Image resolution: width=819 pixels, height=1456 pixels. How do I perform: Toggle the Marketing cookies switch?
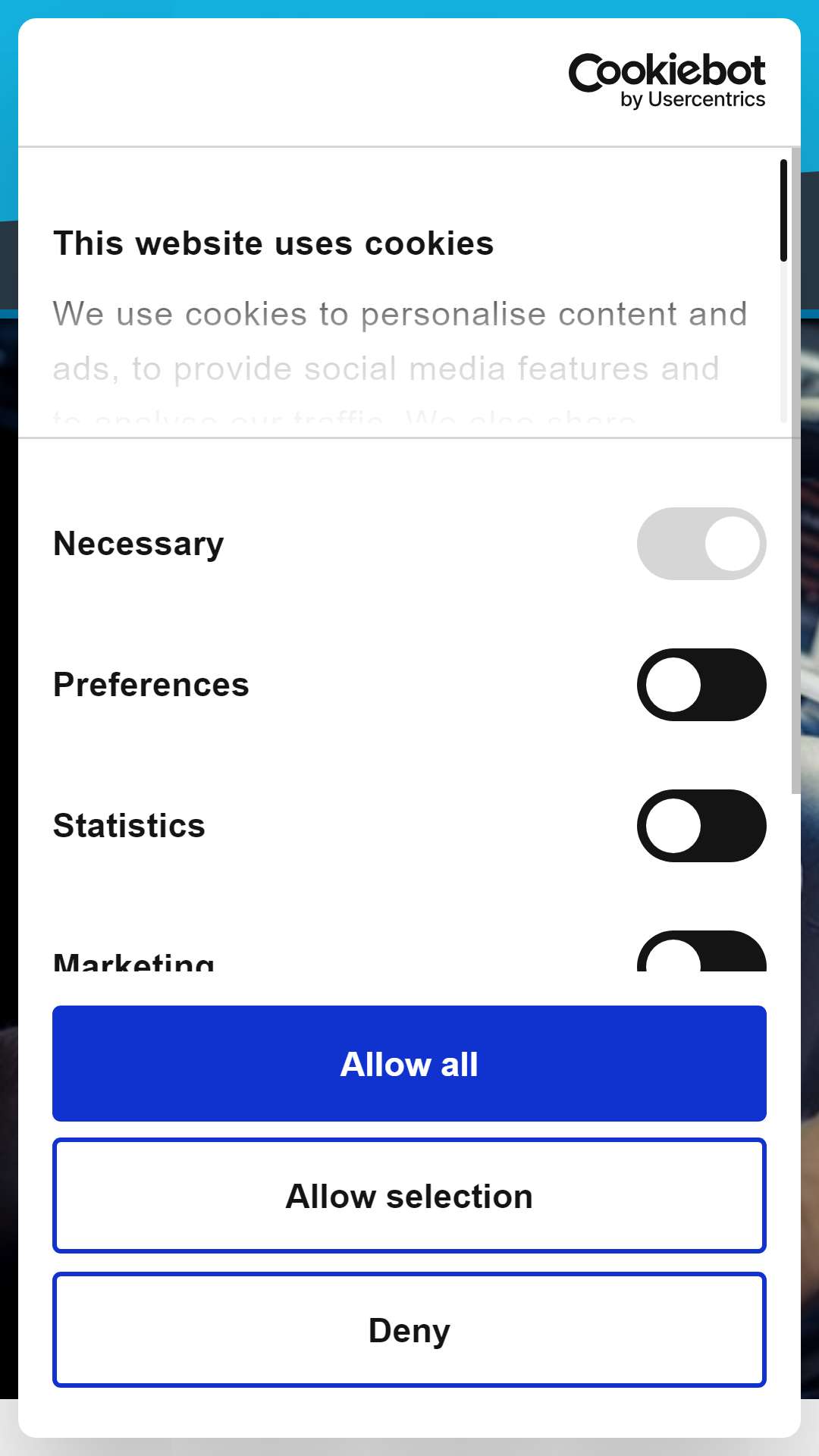[x=701, y=951]
